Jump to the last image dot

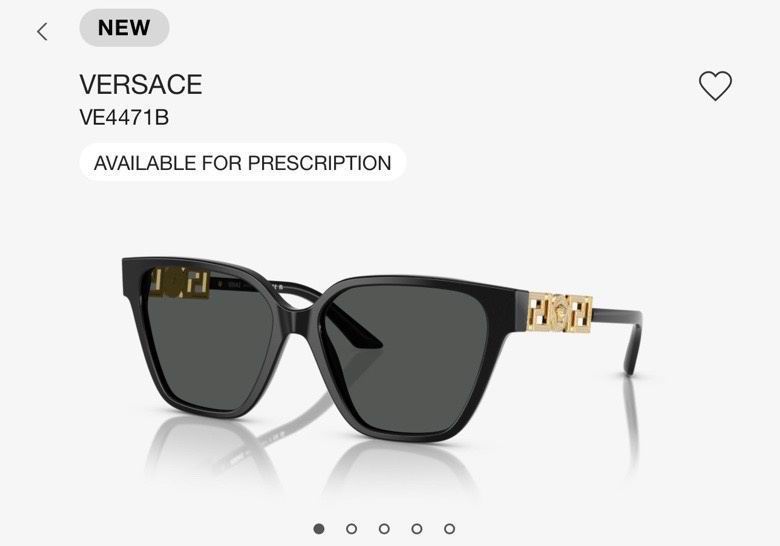(449, 528)
